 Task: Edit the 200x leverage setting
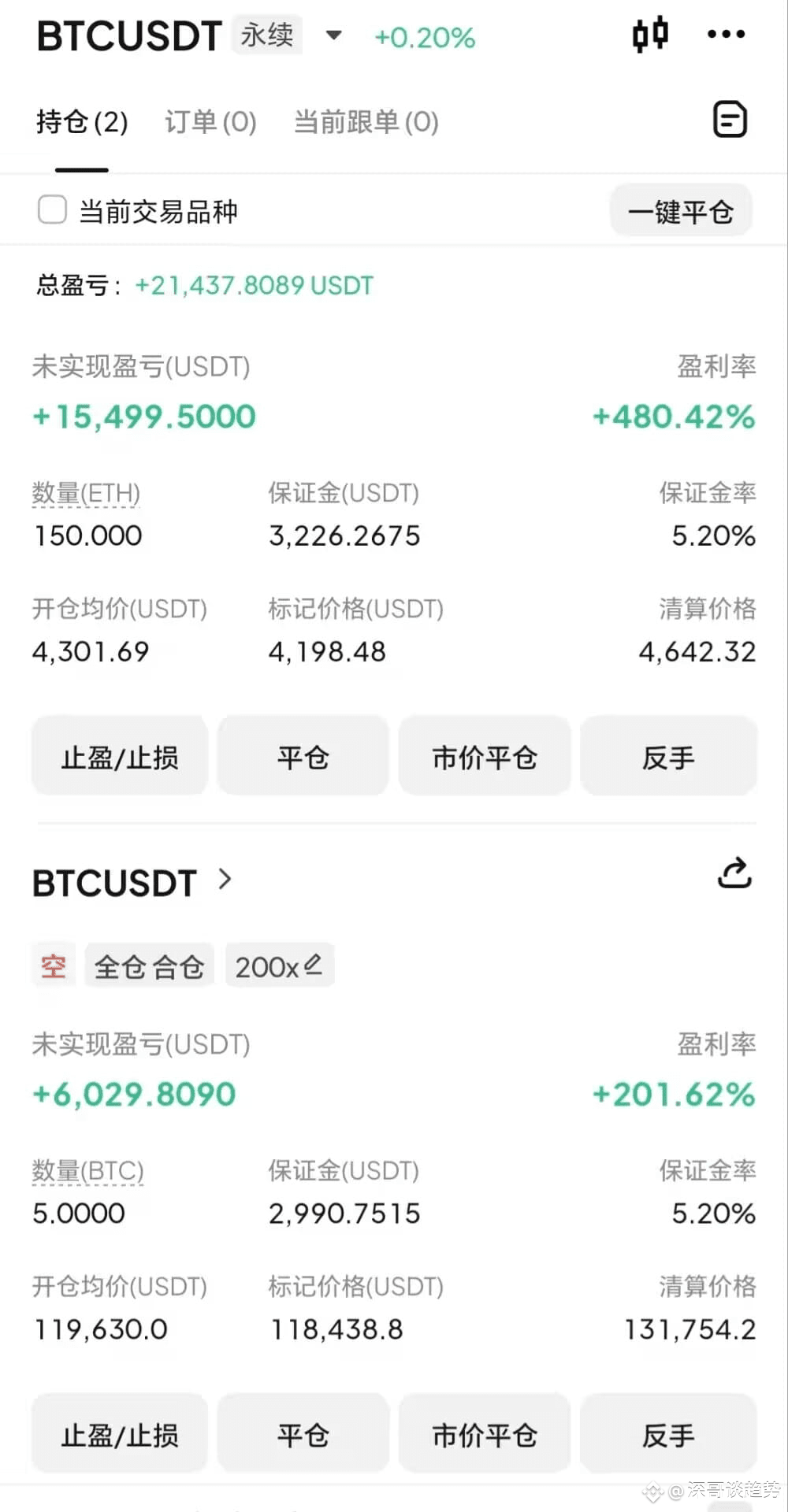280,965
